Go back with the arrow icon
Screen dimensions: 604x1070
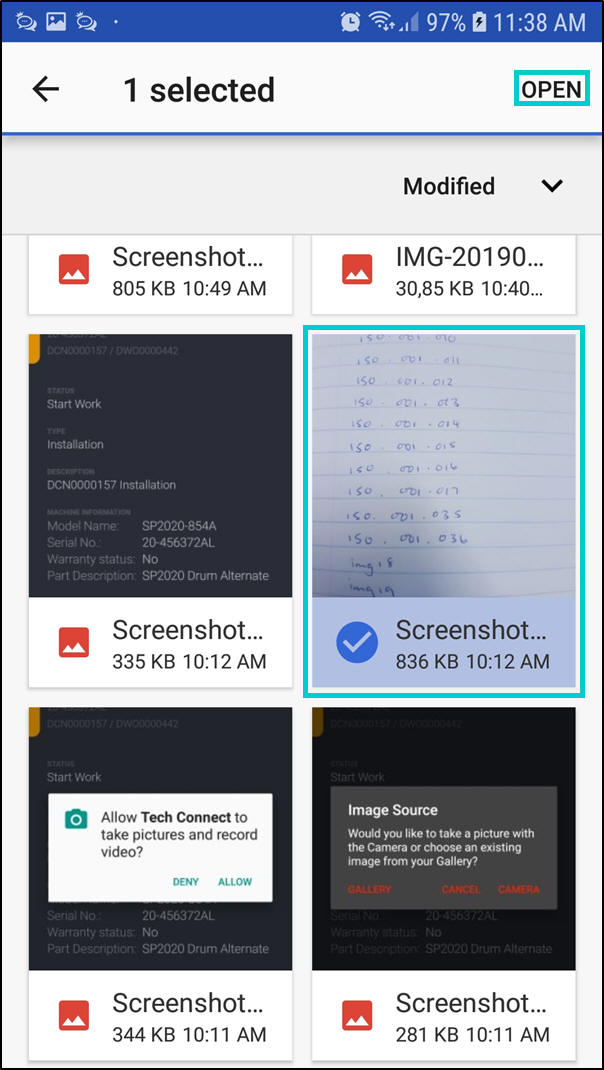(46, 89)
